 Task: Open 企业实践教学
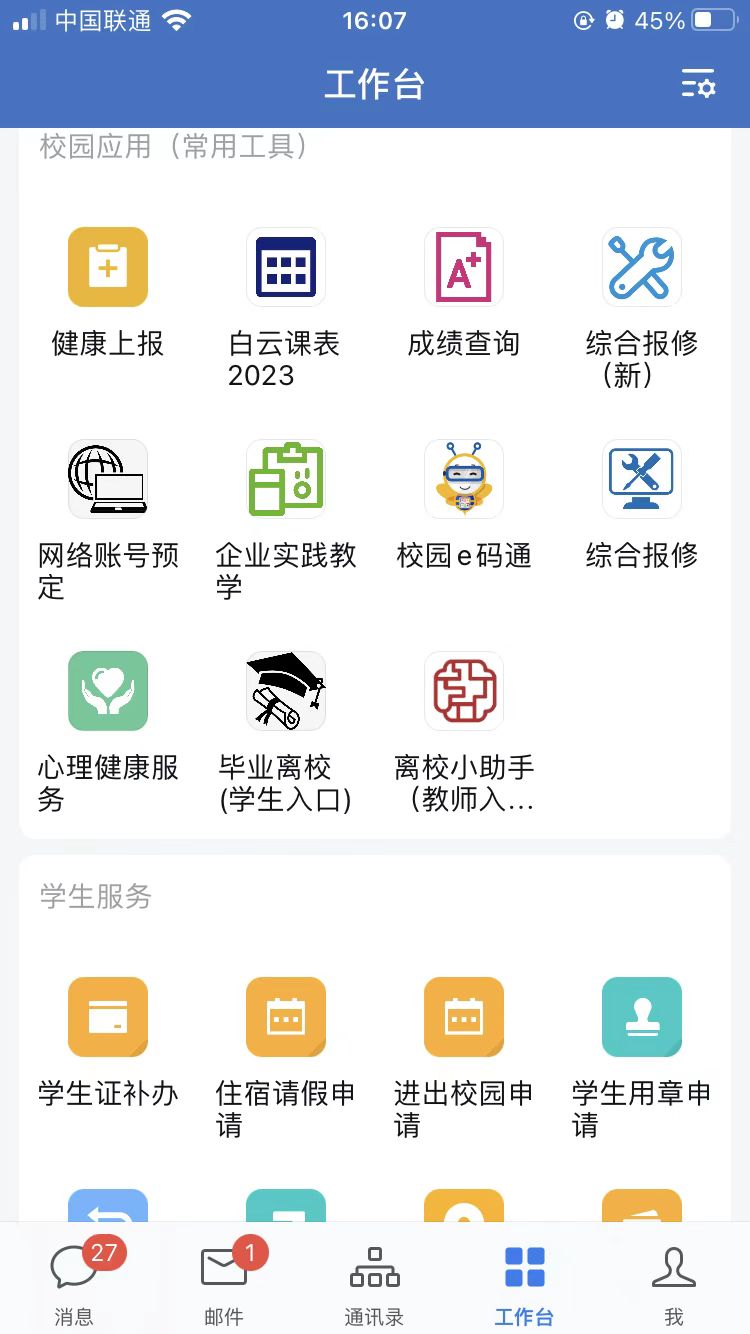tap(286, 479)
